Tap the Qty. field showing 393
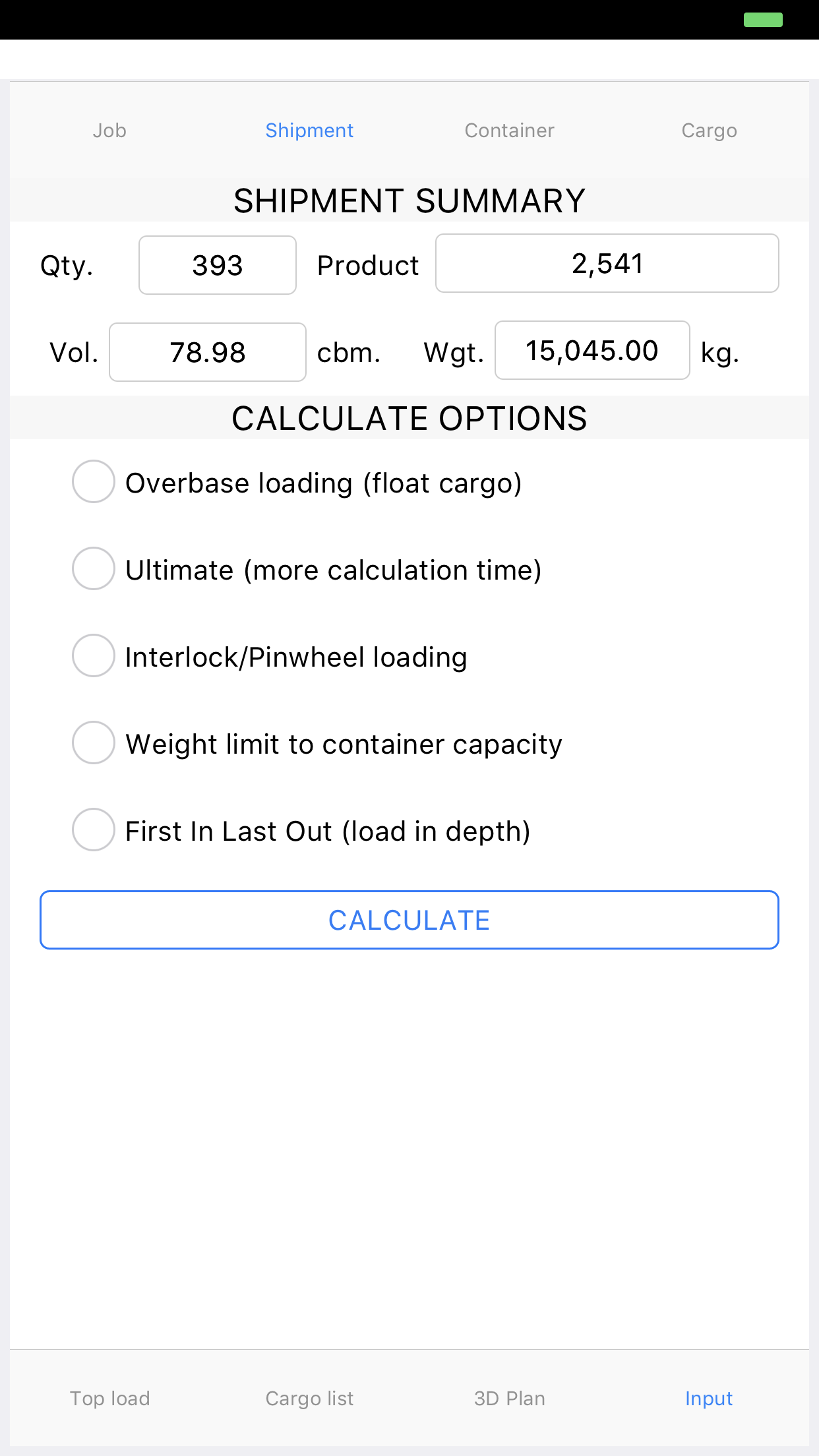The width and height of the screenshot is (819, 1456). click(x=218, y=265)
